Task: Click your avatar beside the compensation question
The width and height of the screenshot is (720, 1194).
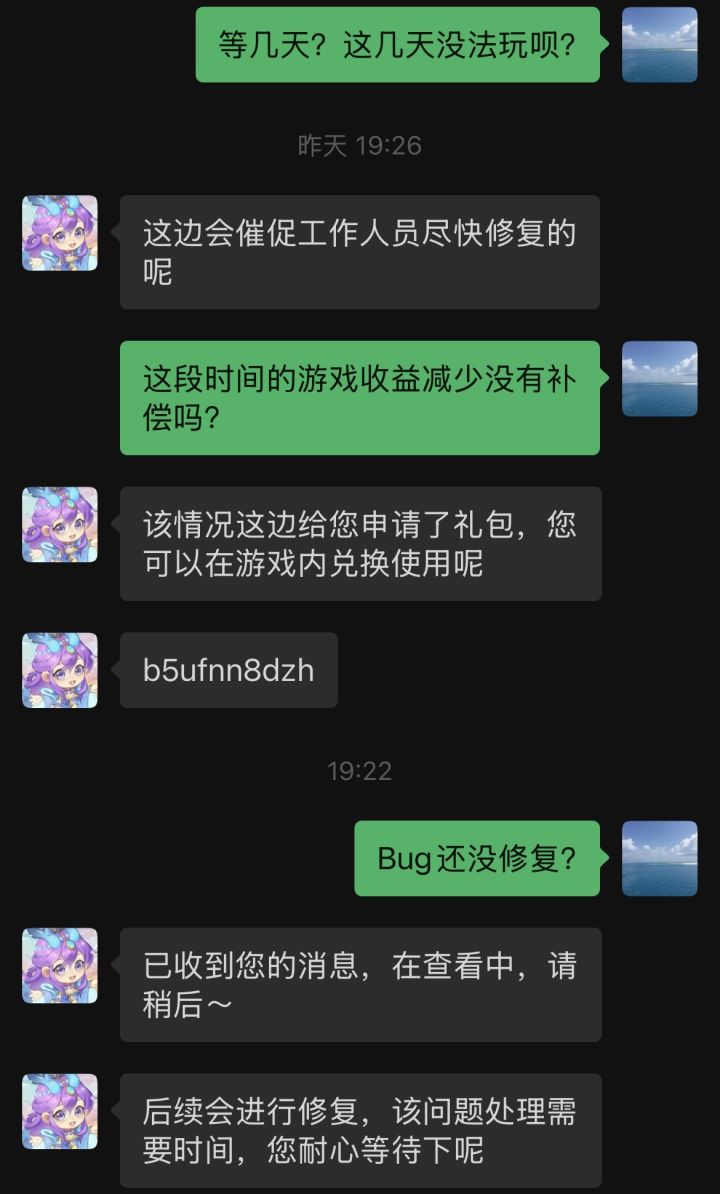Action: (x=660, y=380)
